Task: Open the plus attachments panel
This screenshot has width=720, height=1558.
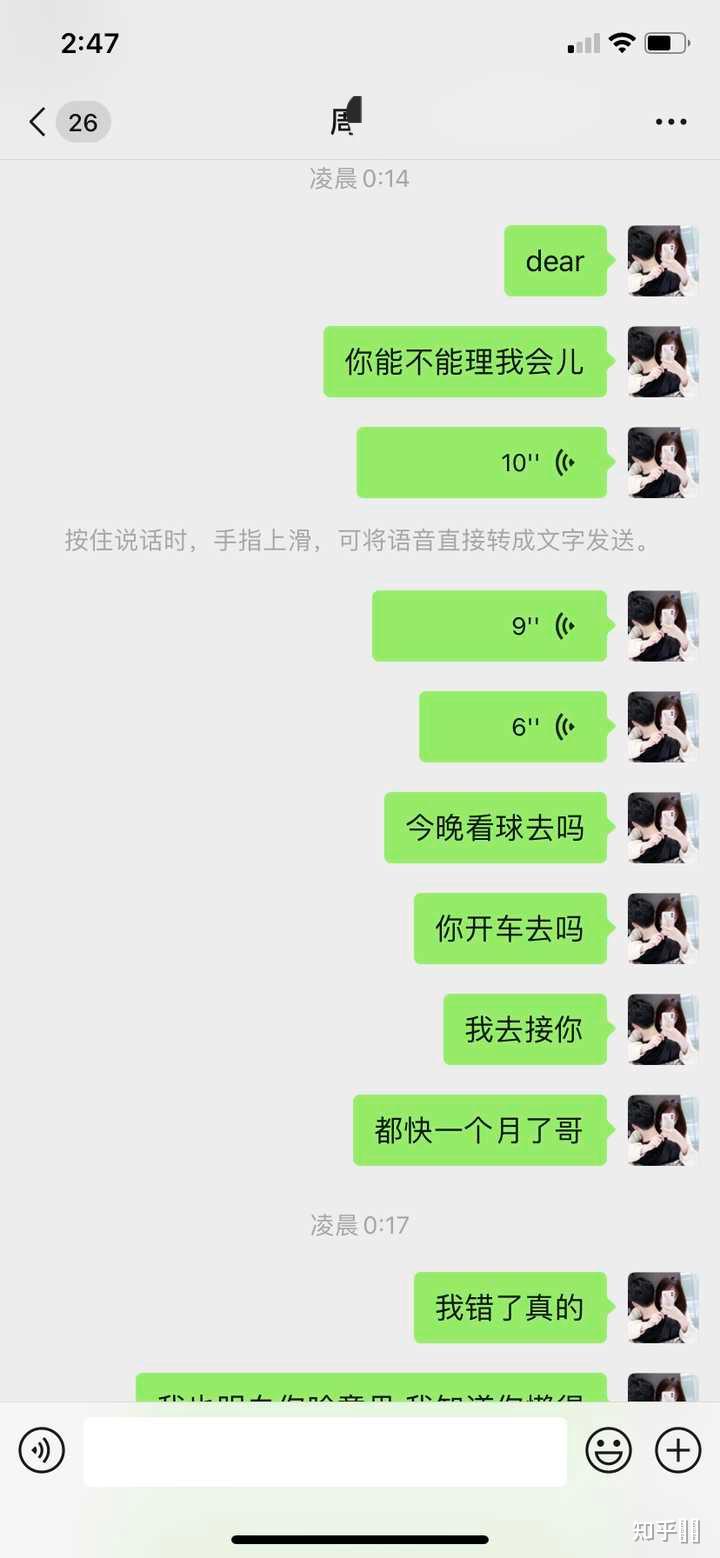Action: click(x=678, y=1450)
